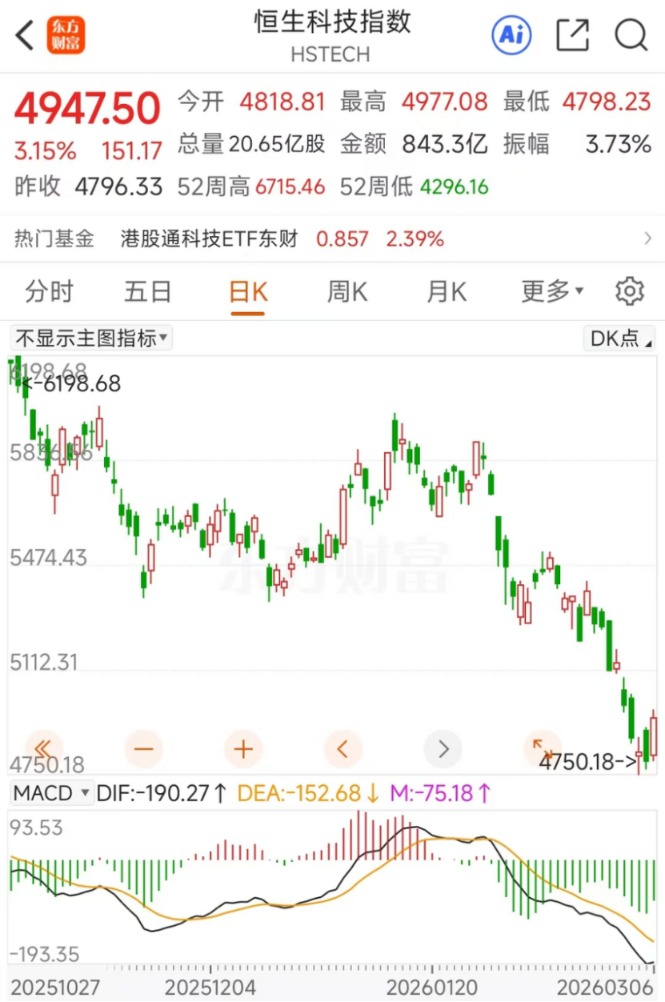Jump the chart to the earliest candles
Viewport: 665px width, 1002px height.
(x=43, y=748)
